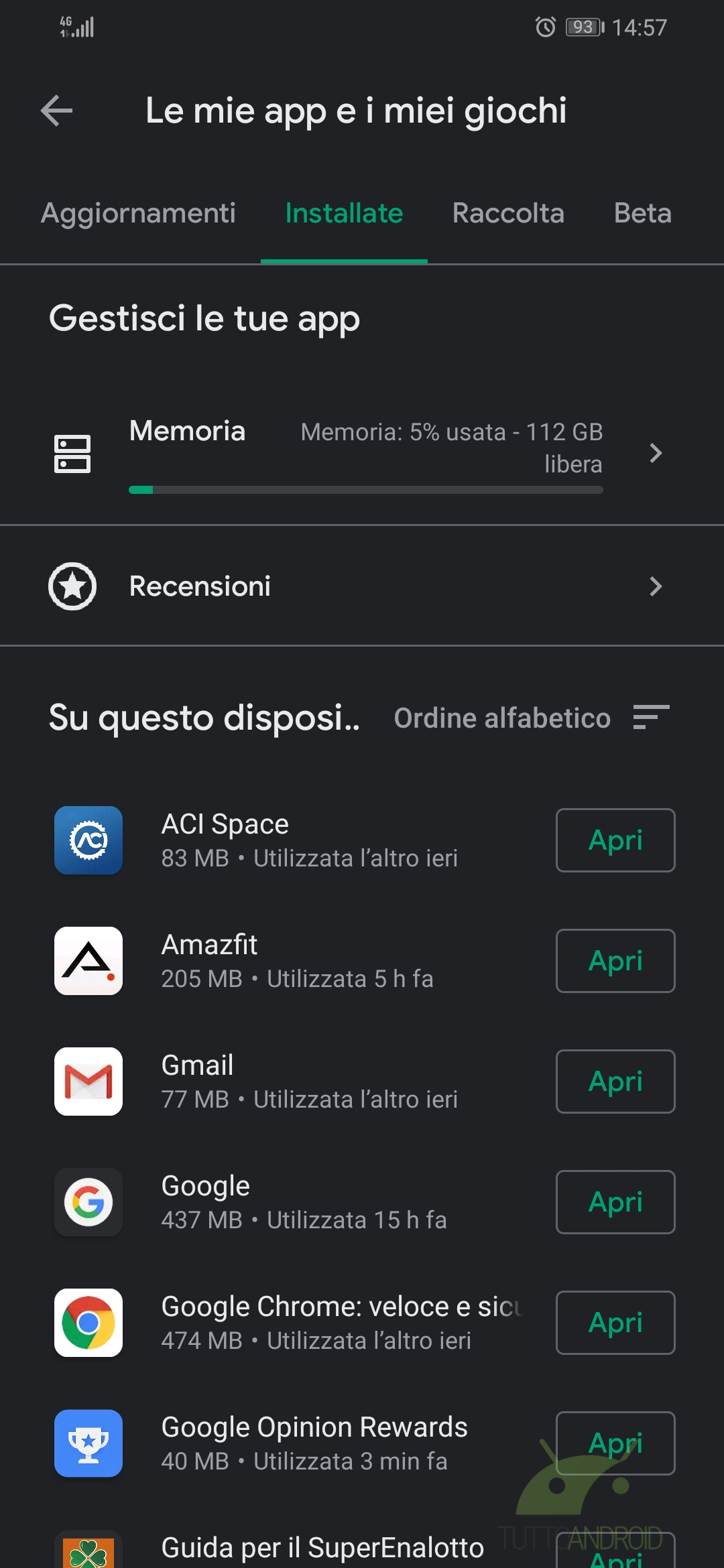Open the Beta tab
The height and width of the screenshot is (1568, 724).
point(642,214)
